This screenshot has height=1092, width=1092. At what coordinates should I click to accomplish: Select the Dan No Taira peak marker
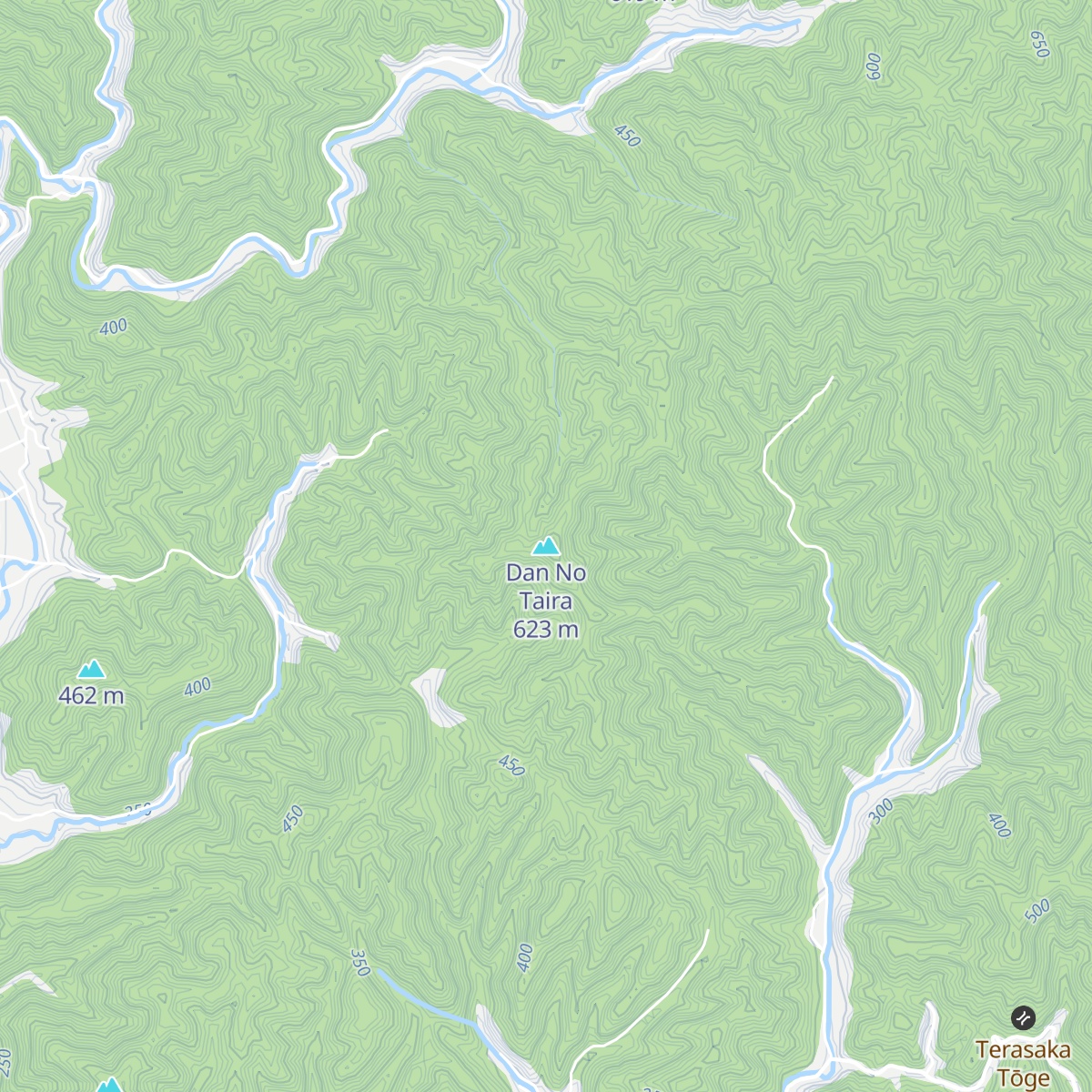(546, 546)
